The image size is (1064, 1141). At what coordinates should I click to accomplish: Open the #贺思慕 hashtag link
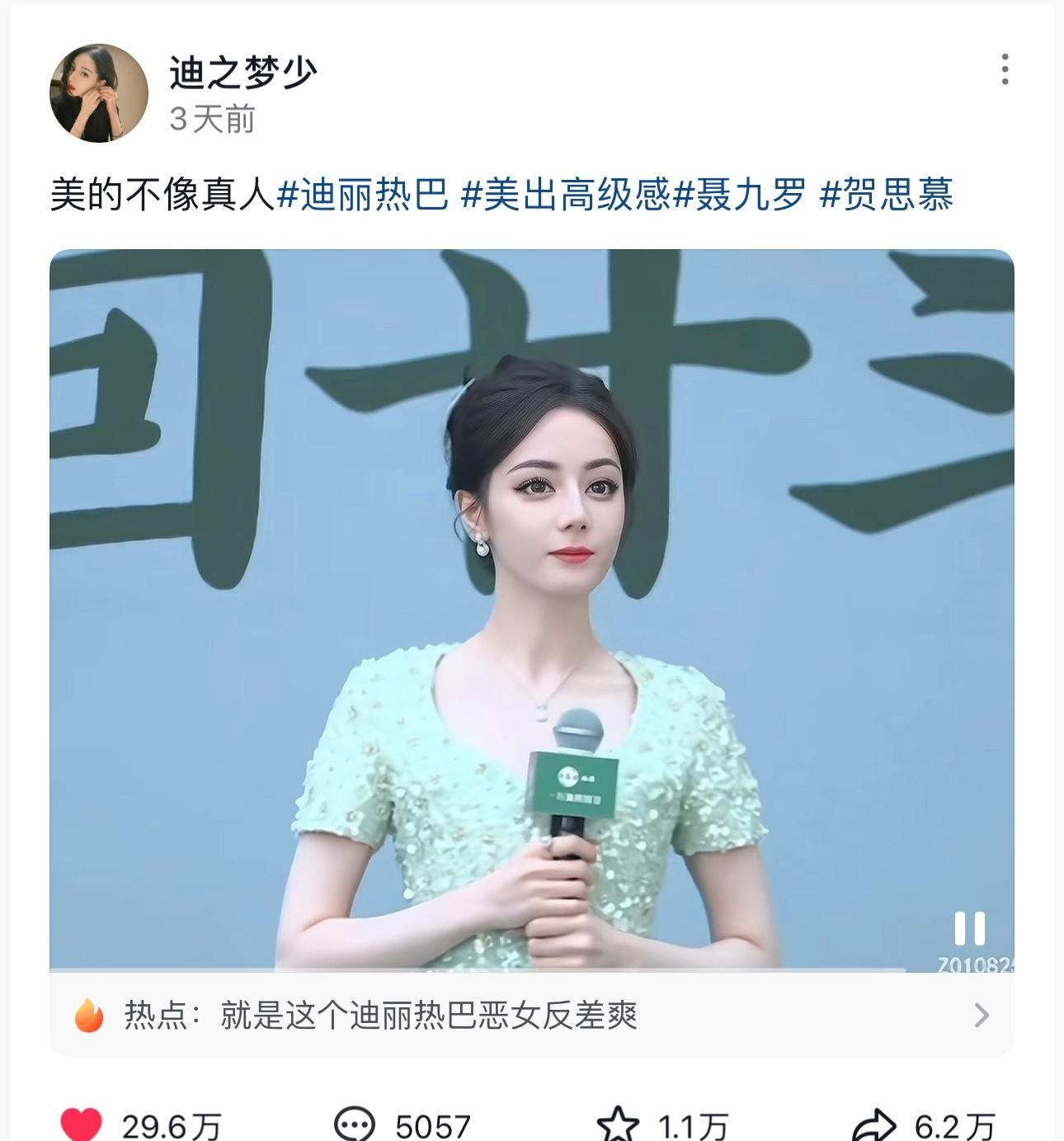(x=887, y=196)
